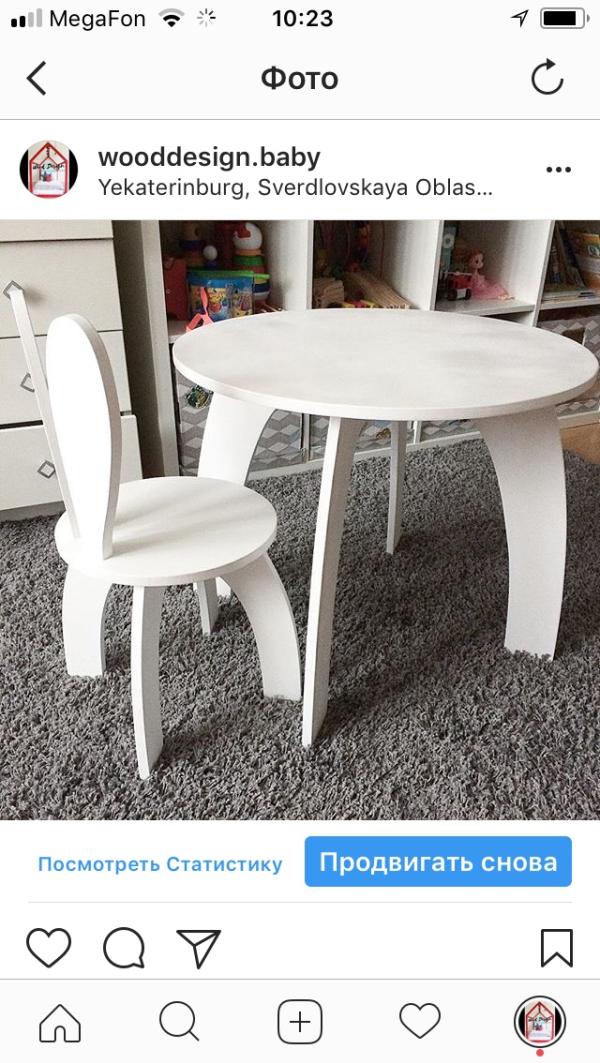Switch to the Home feed tab
600x1063 pixels.
coord(60,1022)
